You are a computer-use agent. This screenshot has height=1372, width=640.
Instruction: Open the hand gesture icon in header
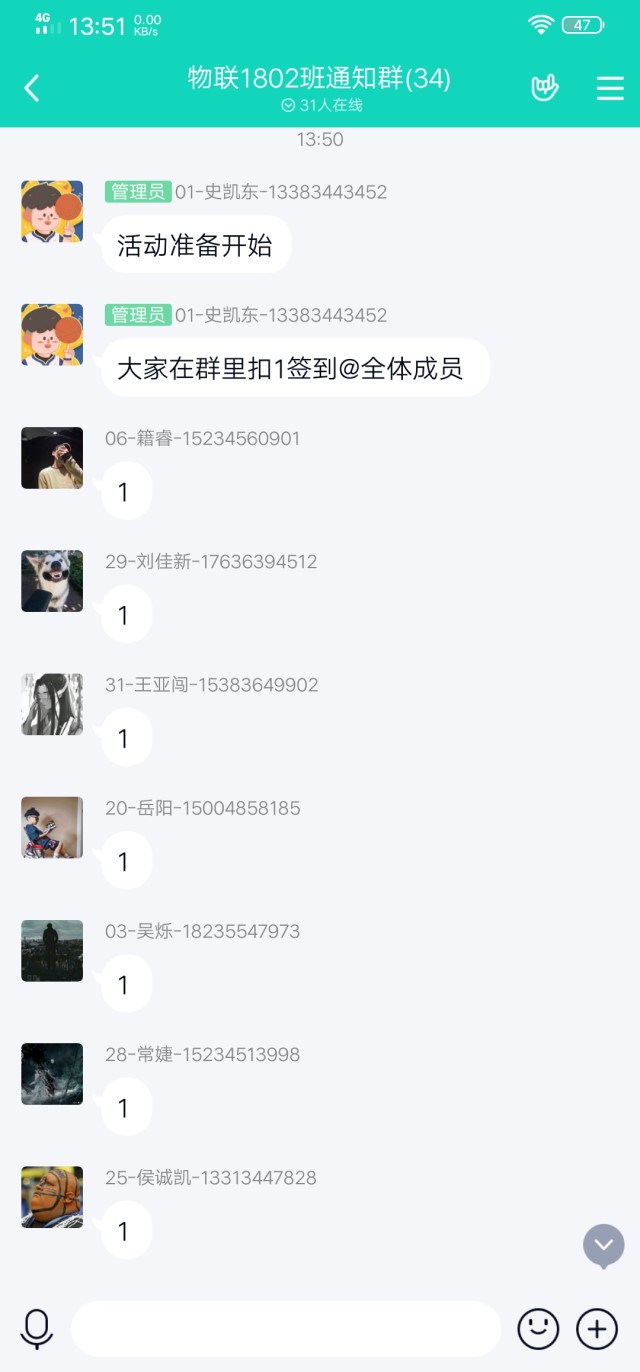click(544, 88)
